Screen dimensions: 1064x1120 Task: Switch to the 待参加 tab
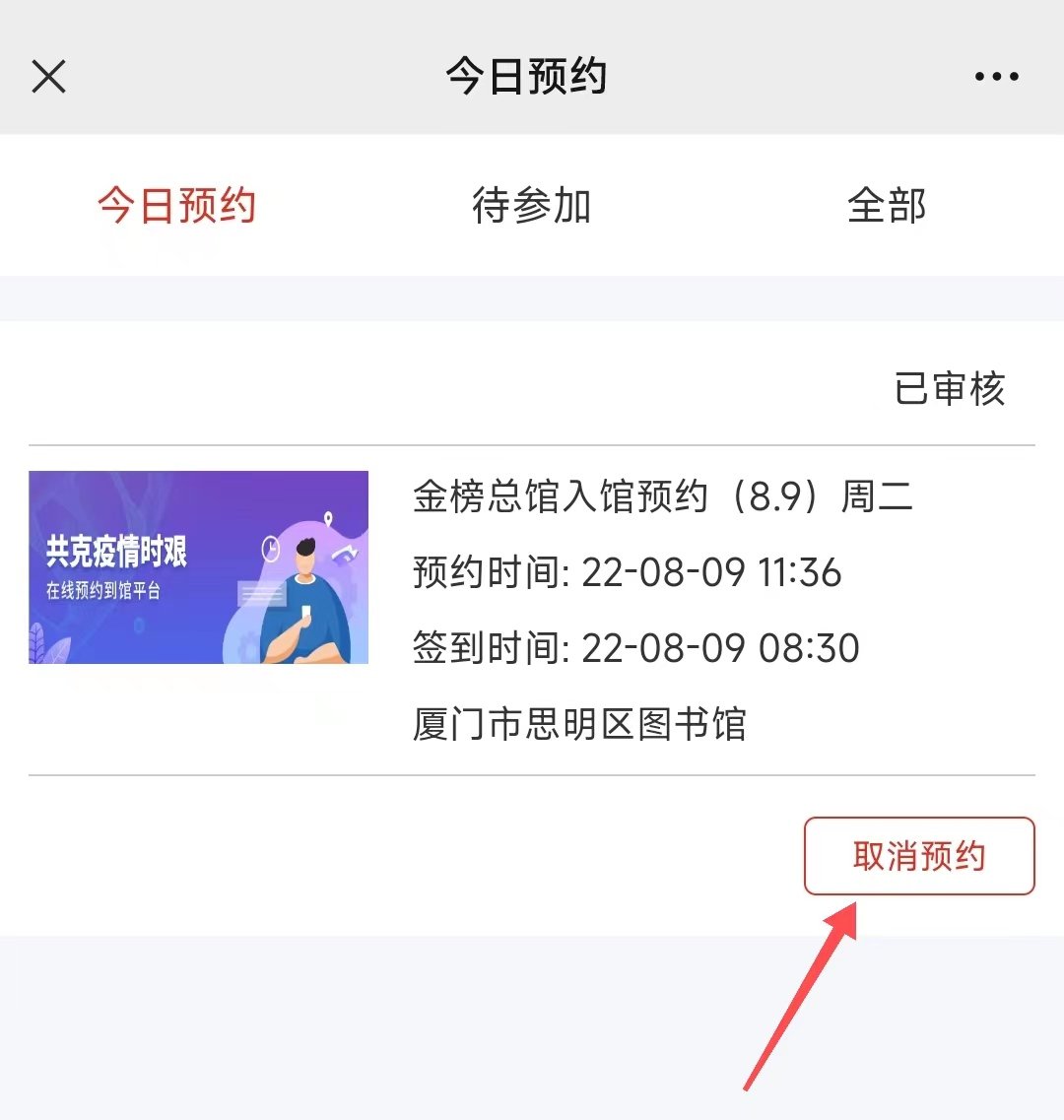click(531, 206)
